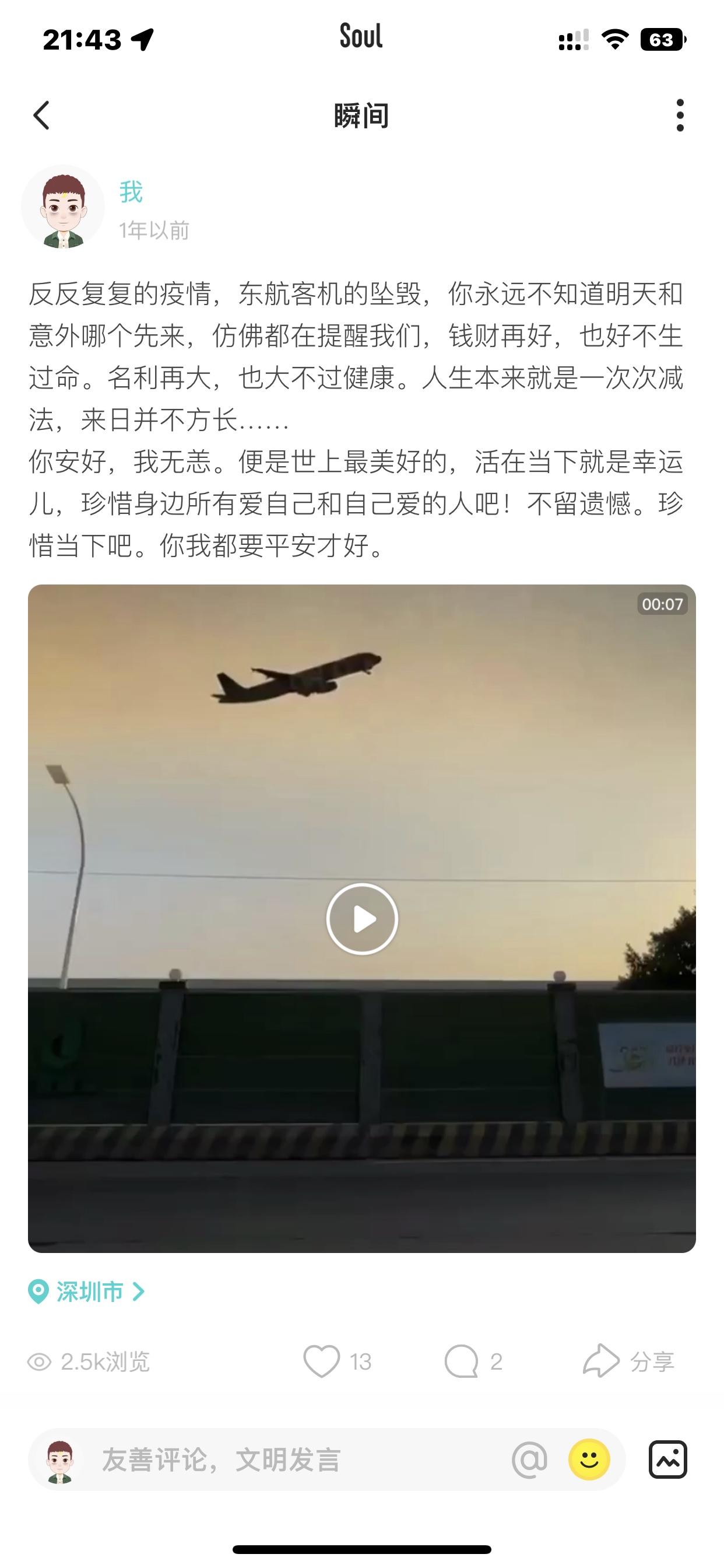Play the 7-second airplane video
724x1568 pixels.
[362, 919]
